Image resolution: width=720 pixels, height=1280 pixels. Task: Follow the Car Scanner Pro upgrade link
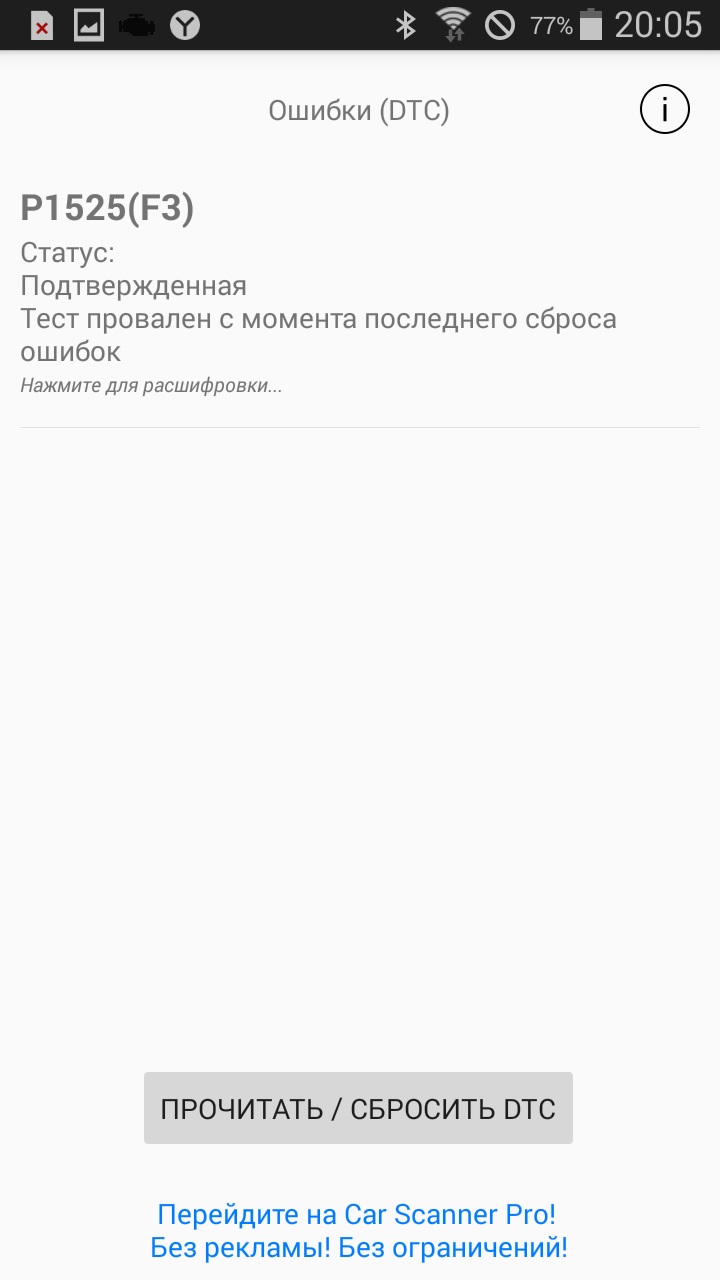(358, 1231)
